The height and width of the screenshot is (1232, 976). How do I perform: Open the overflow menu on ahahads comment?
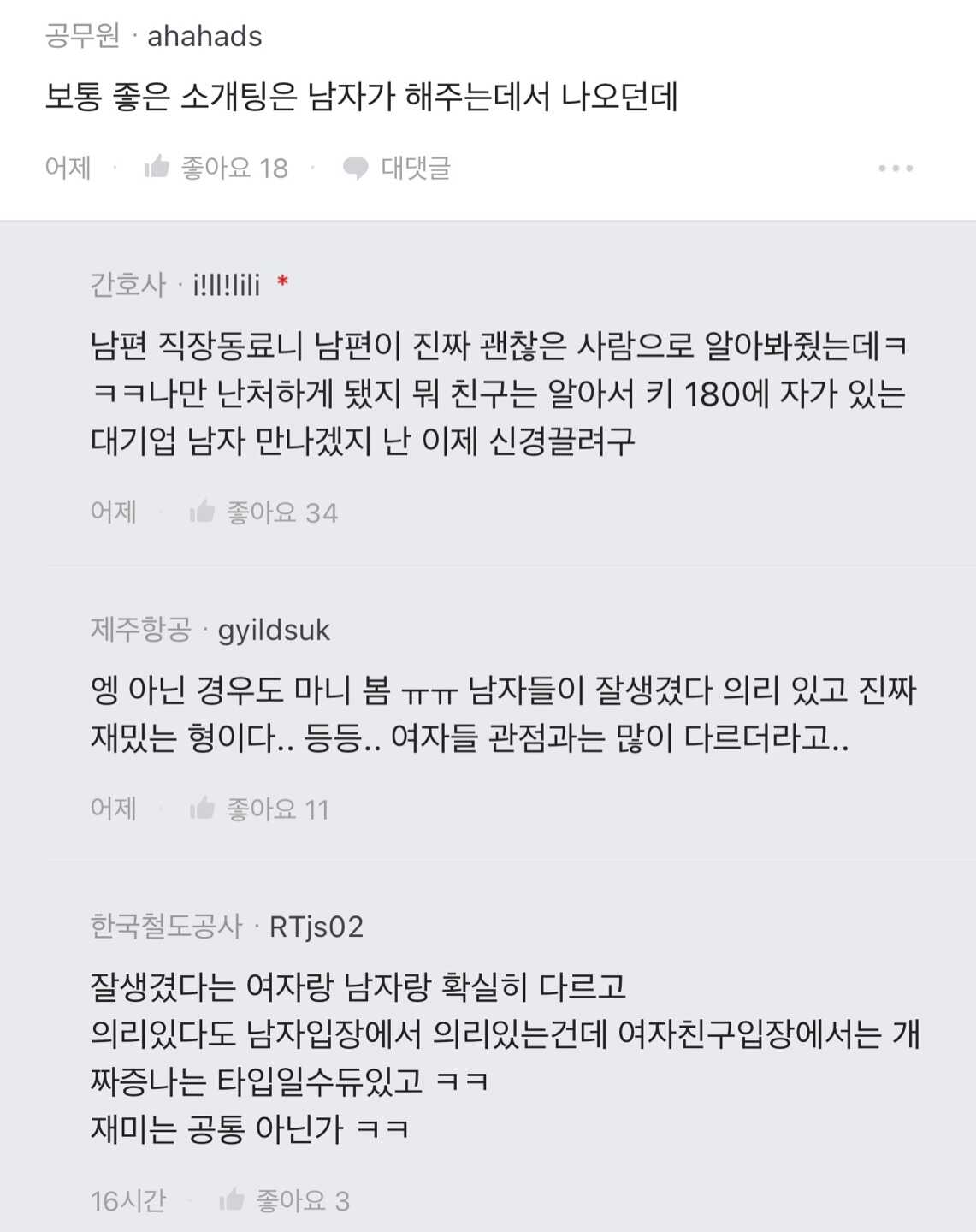(x=895, y=169)
